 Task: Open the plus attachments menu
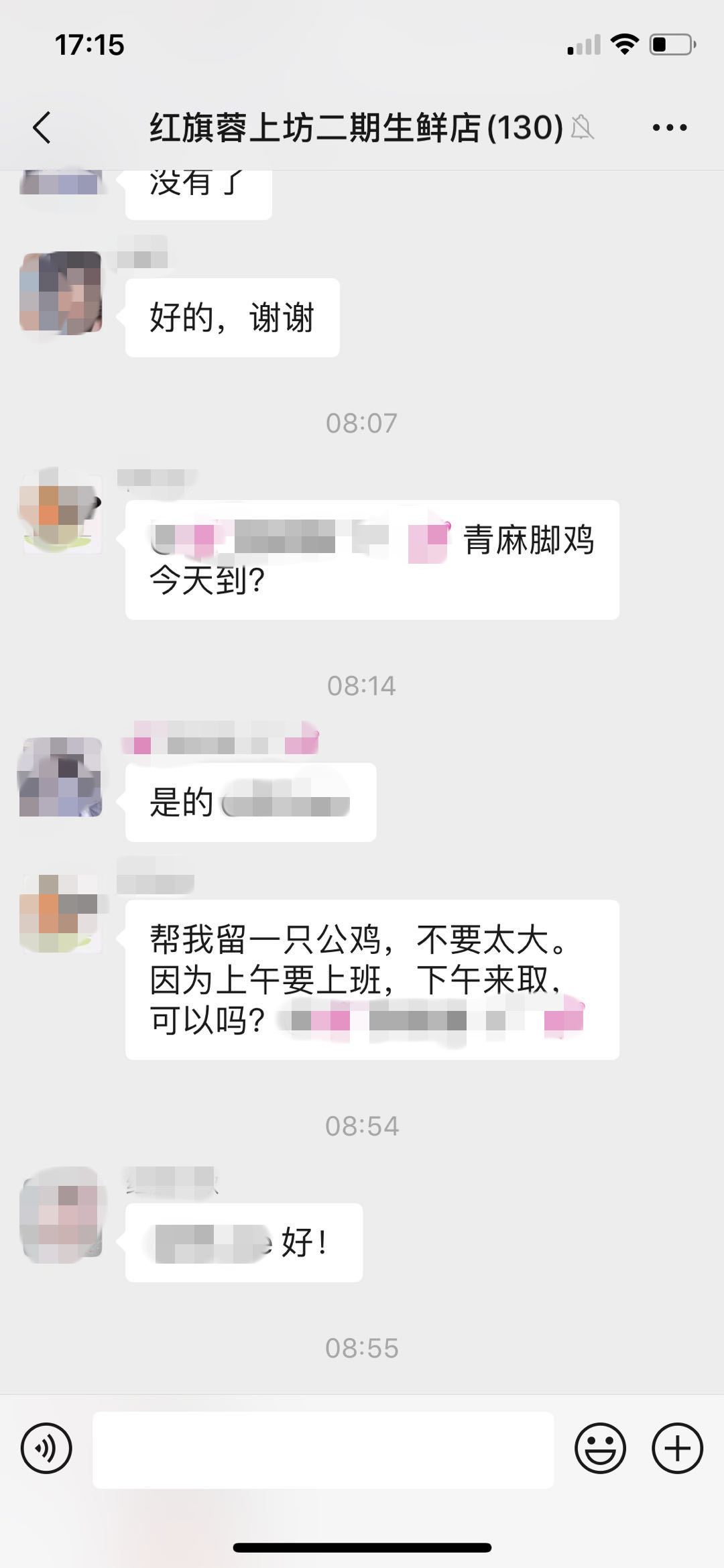pos(677,1448)
